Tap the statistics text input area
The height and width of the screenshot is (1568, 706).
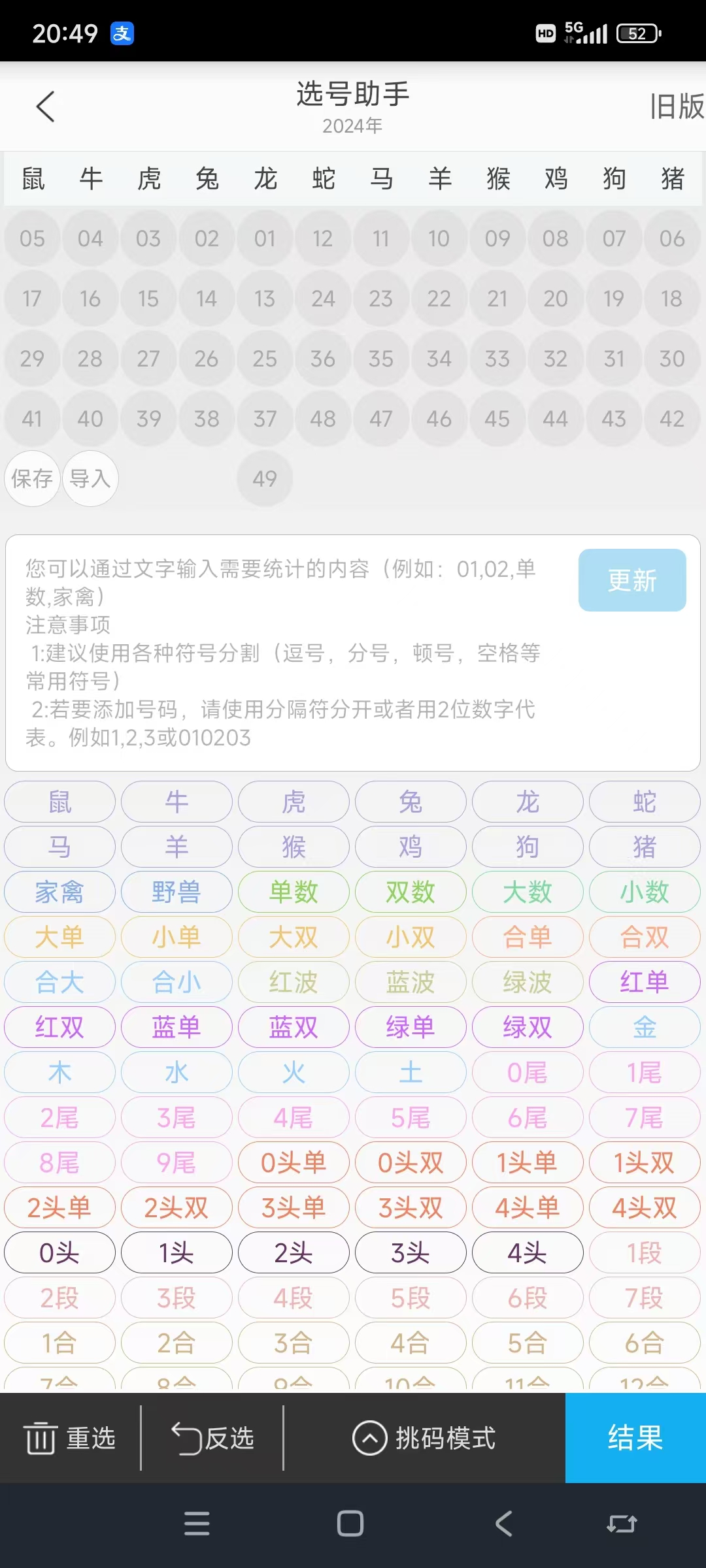(x=281, y=653)
